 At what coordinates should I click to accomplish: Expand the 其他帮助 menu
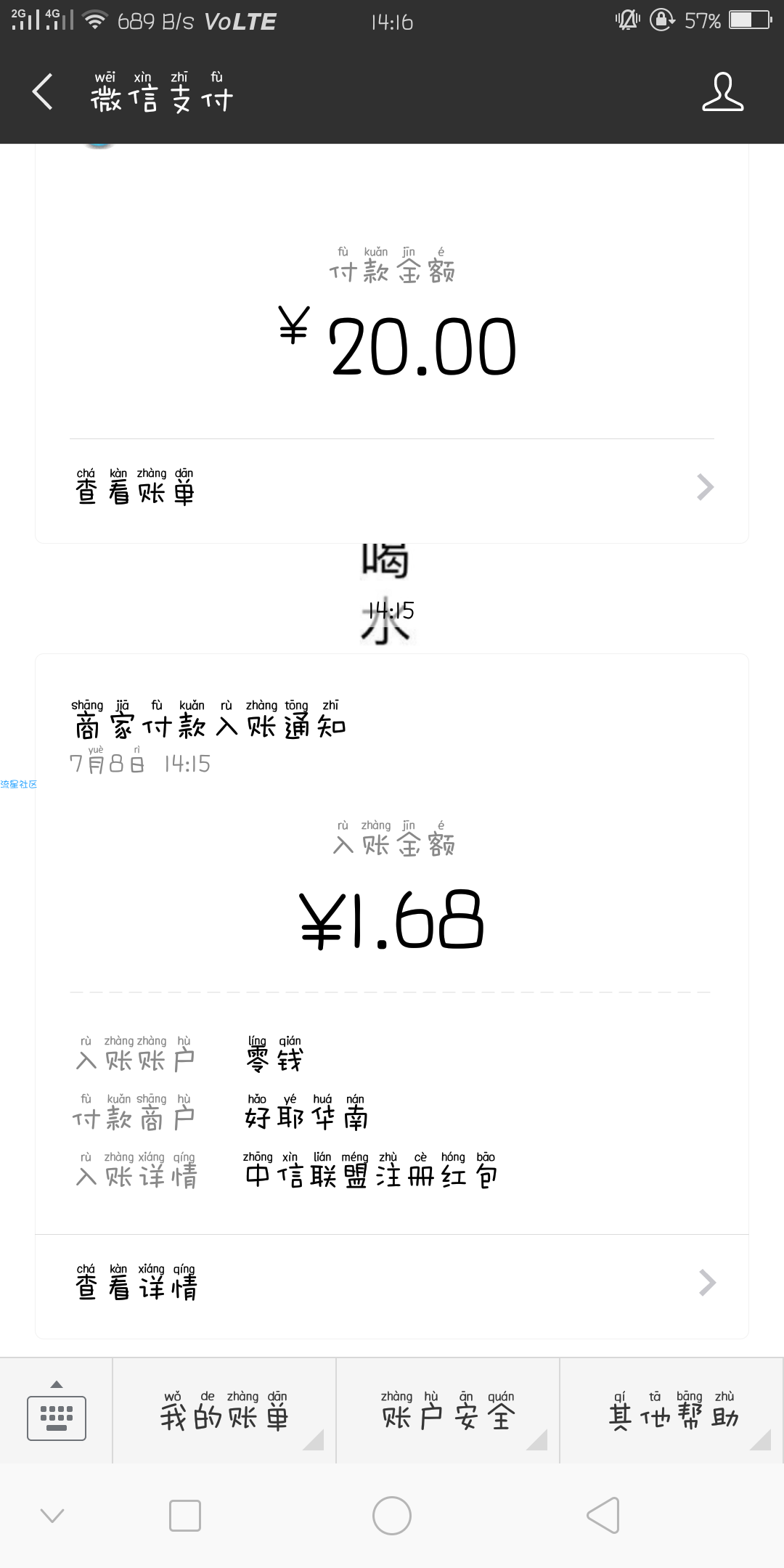[672, 1410]
